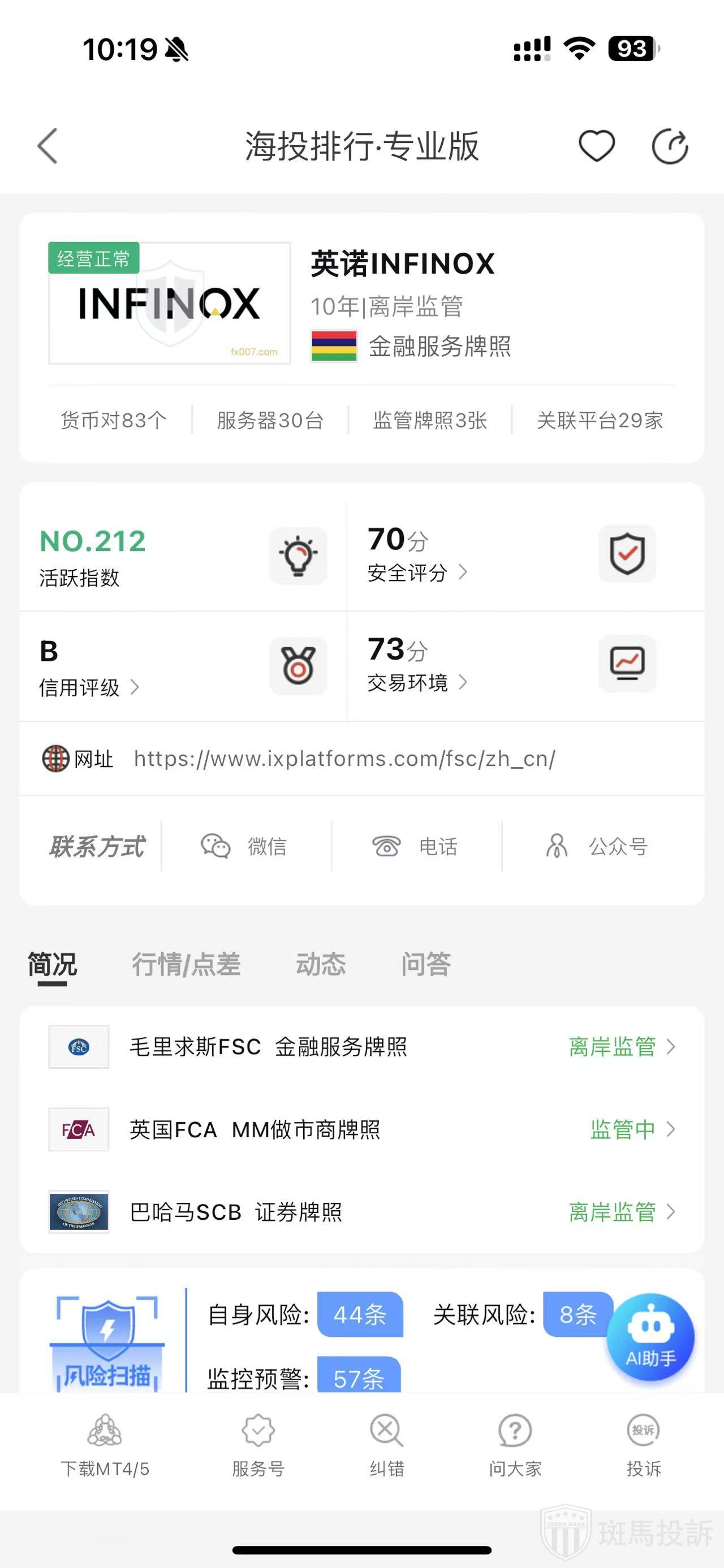This screenshot has height=1568, width=724.
Task: Open 交易环境 score details
Action: (x=417, y=682)
